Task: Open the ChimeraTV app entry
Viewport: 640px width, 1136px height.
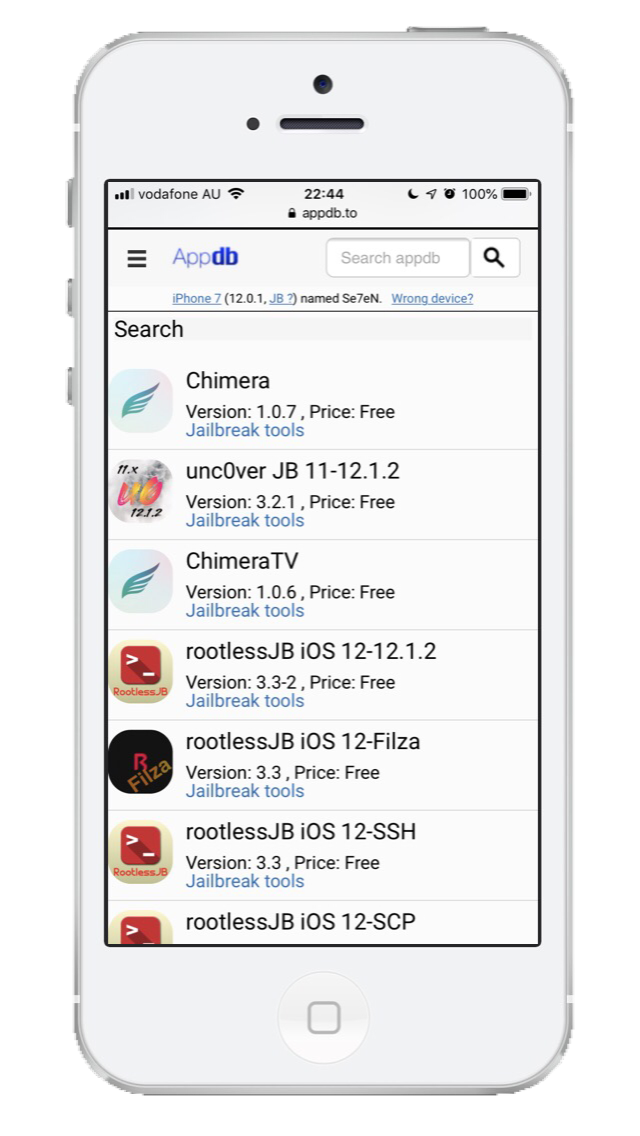Action: [241, 561]
